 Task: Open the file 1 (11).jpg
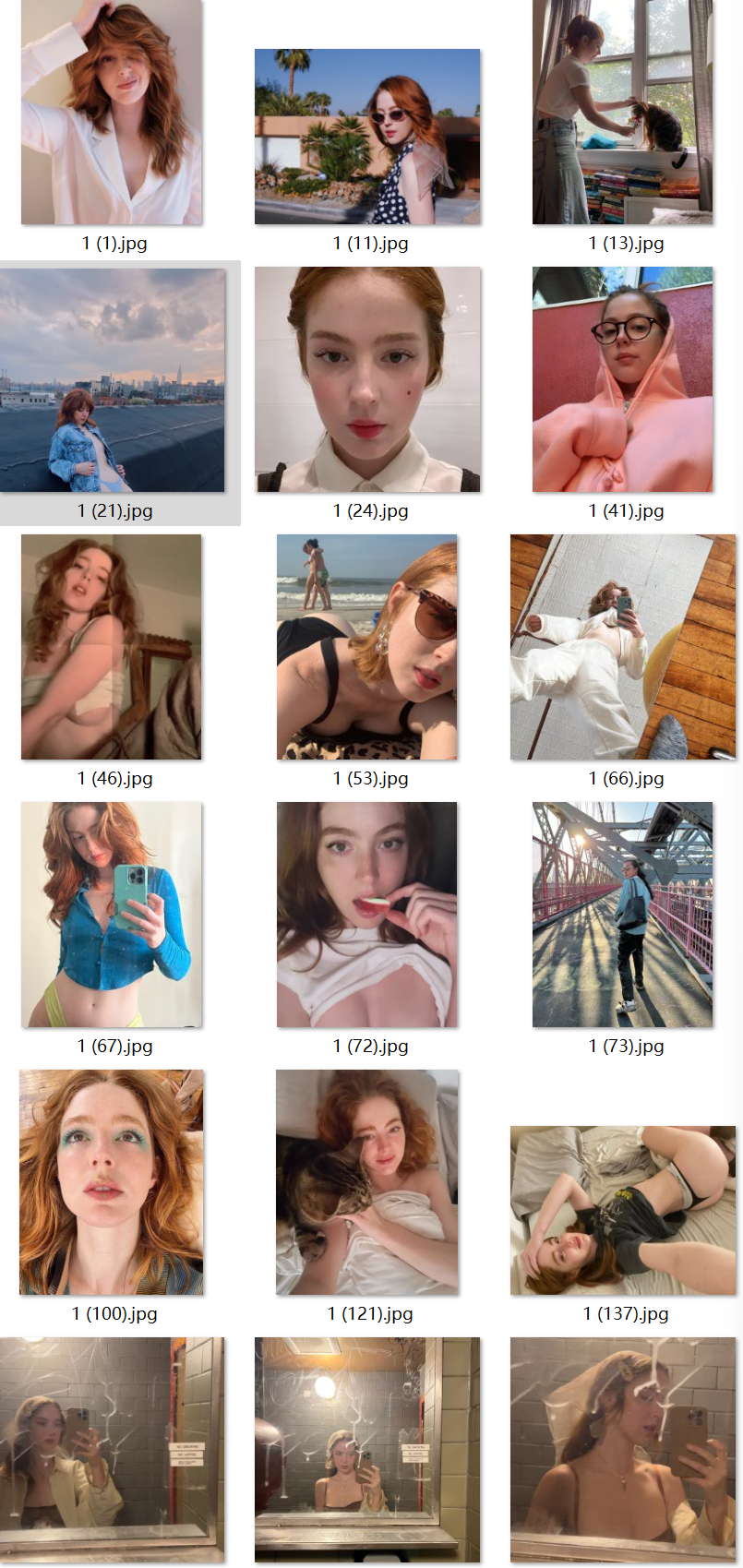(x=367, y=137)
